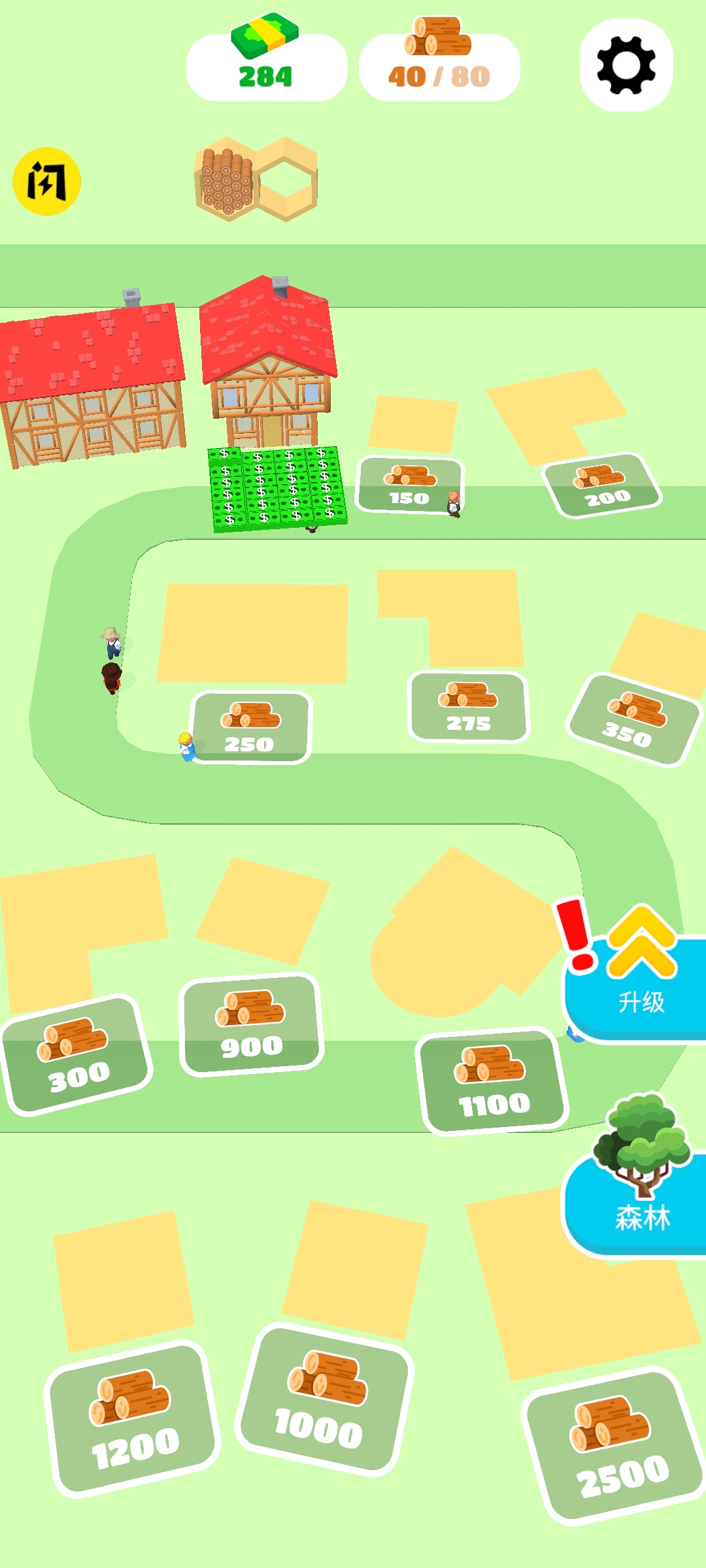Choose the 350 log build plot
This screenshot has width=706, height=1568.
pyautogui.click(x=633, y=720)
